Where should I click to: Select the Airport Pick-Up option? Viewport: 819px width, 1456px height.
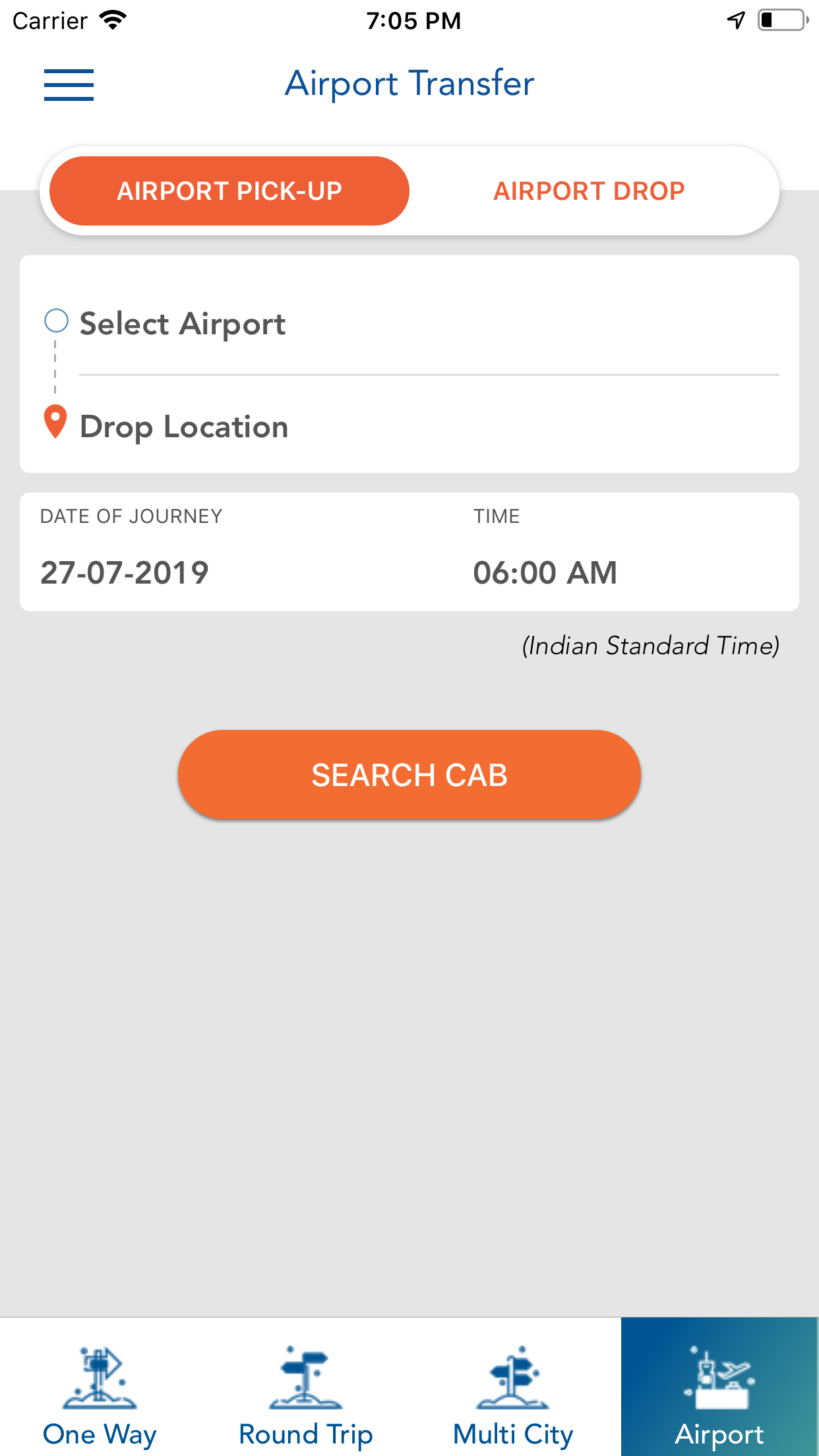coord(229,191)
